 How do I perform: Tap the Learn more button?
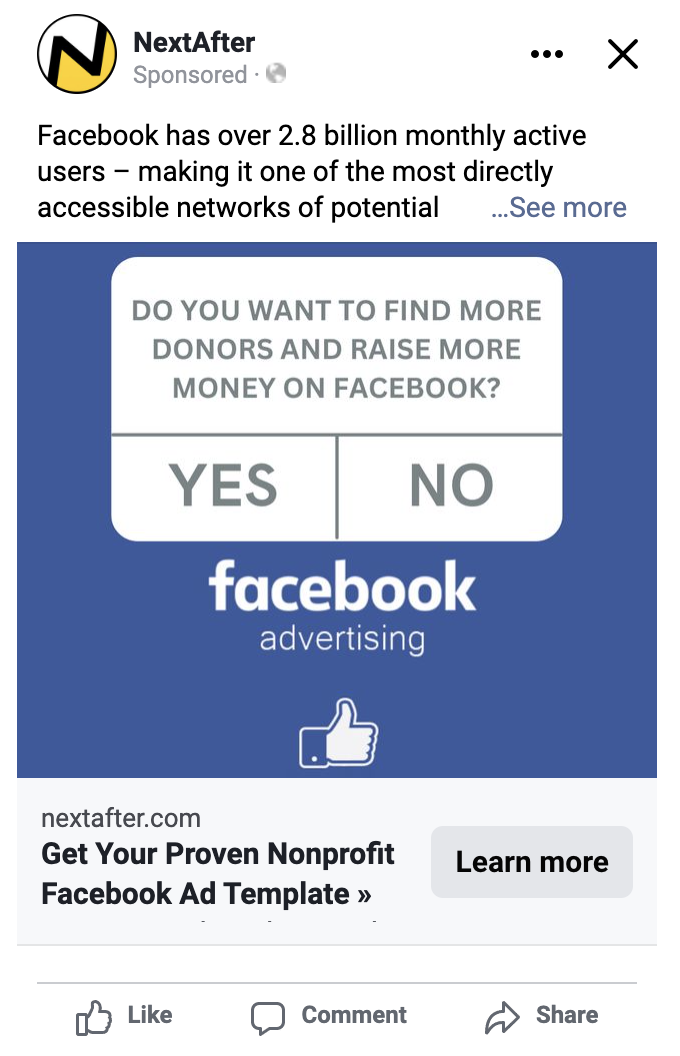click(531, 862)
